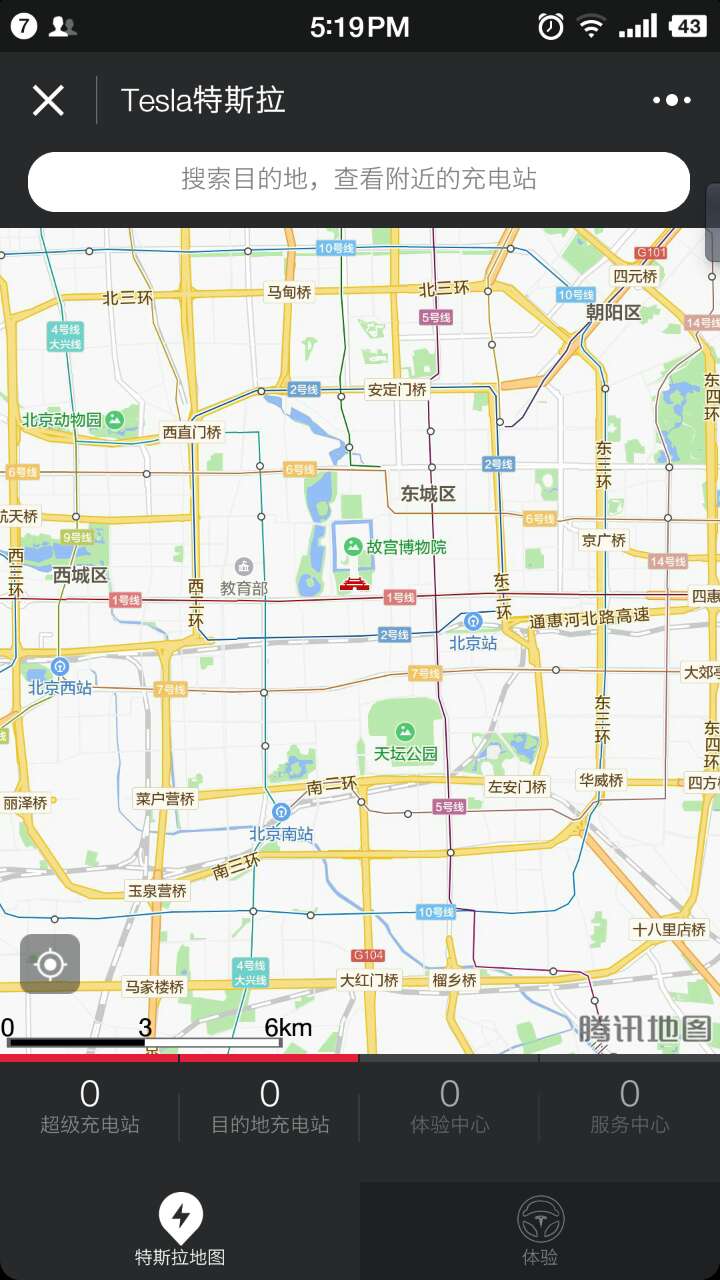Switch to the 特斯拉地图 tab
Screen dimensions: 720x1280
point(180,1231)
